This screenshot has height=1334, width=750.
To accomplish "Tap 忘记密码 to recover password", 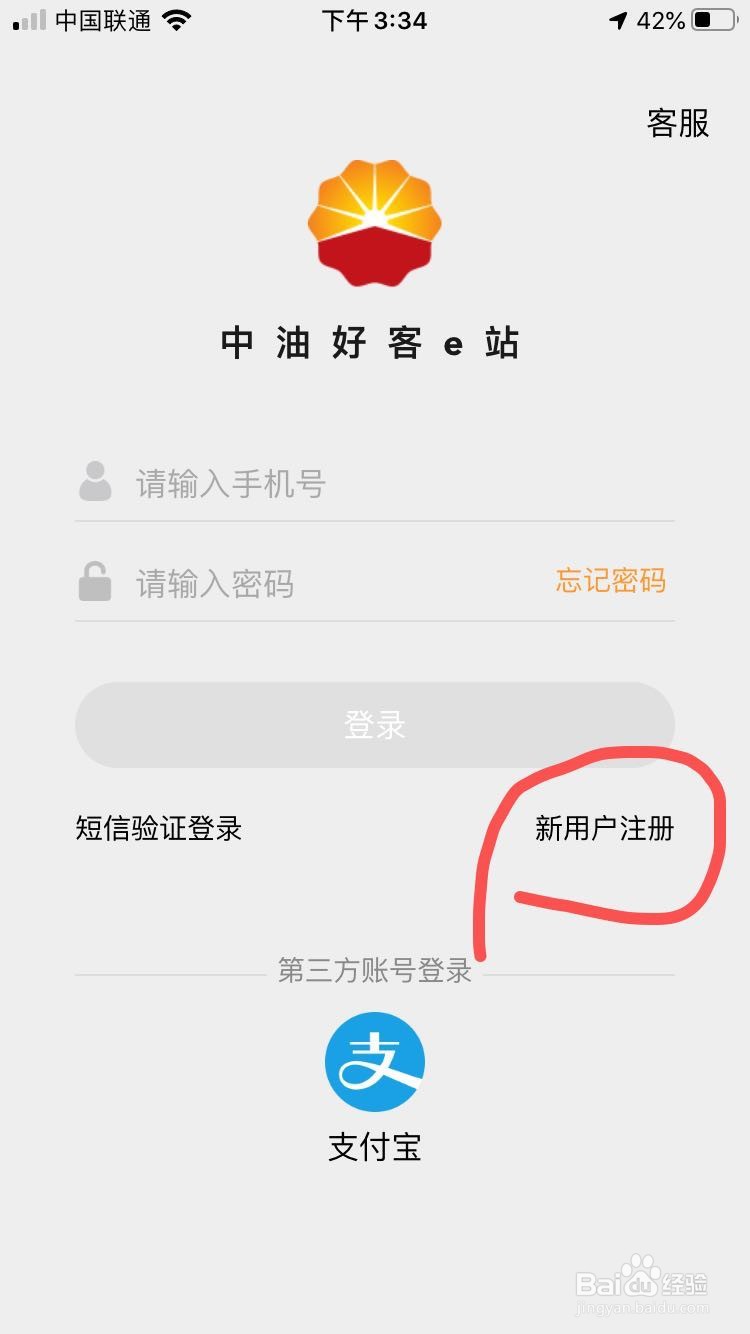I will point(611,582).
